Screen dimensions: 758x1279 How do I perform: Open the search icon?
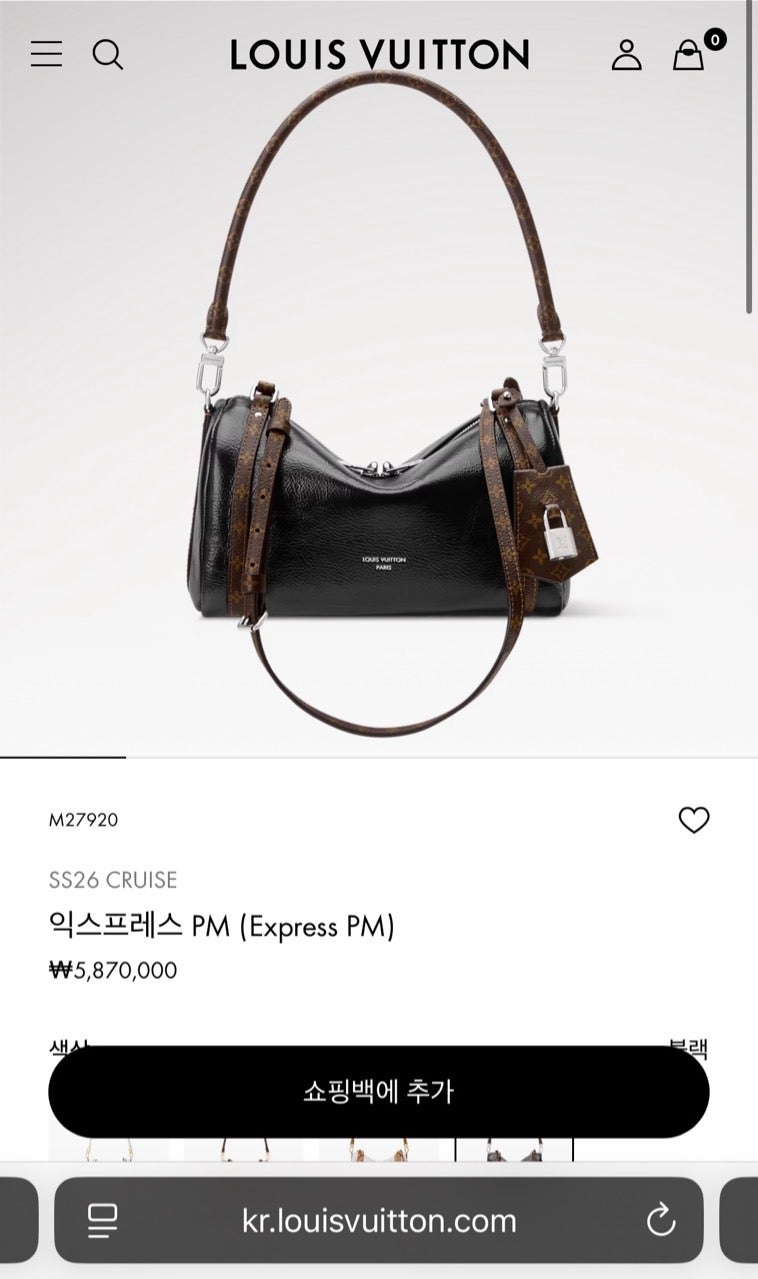108,54
